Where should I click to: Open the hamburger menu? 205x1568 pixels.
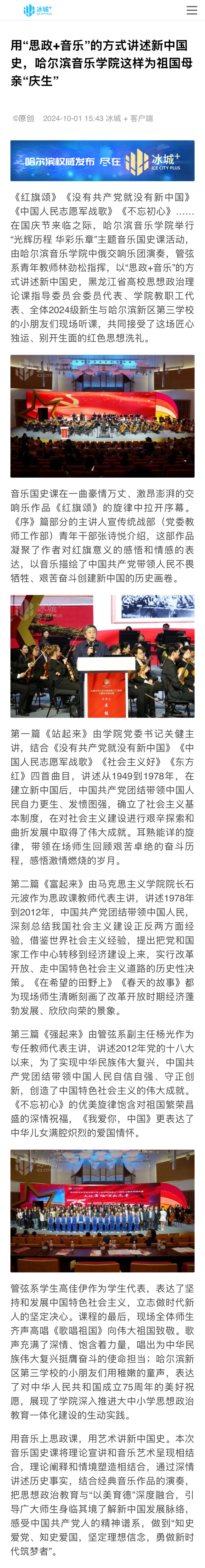192,10
